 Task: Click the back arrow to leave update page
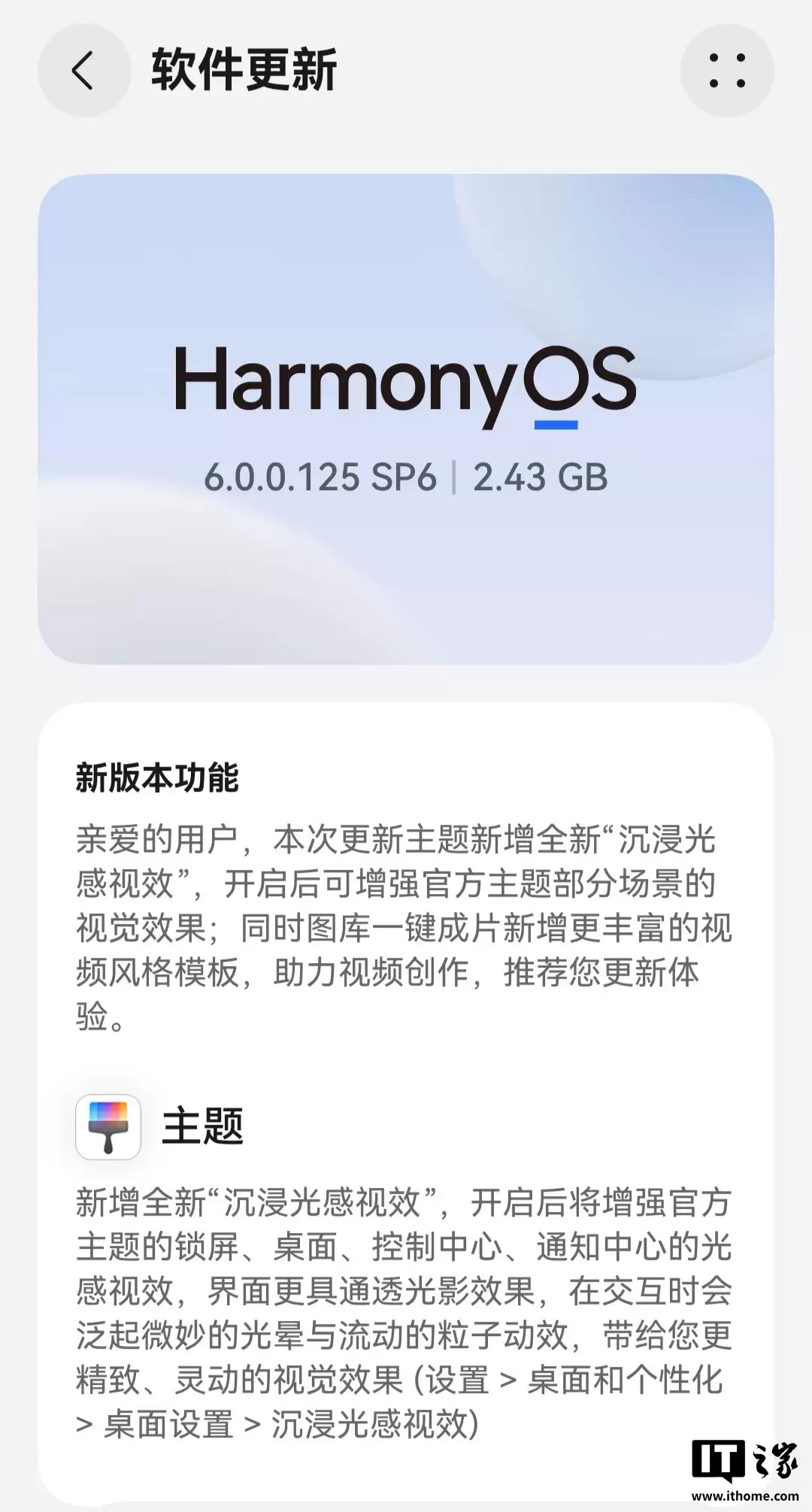coord(85,68)
